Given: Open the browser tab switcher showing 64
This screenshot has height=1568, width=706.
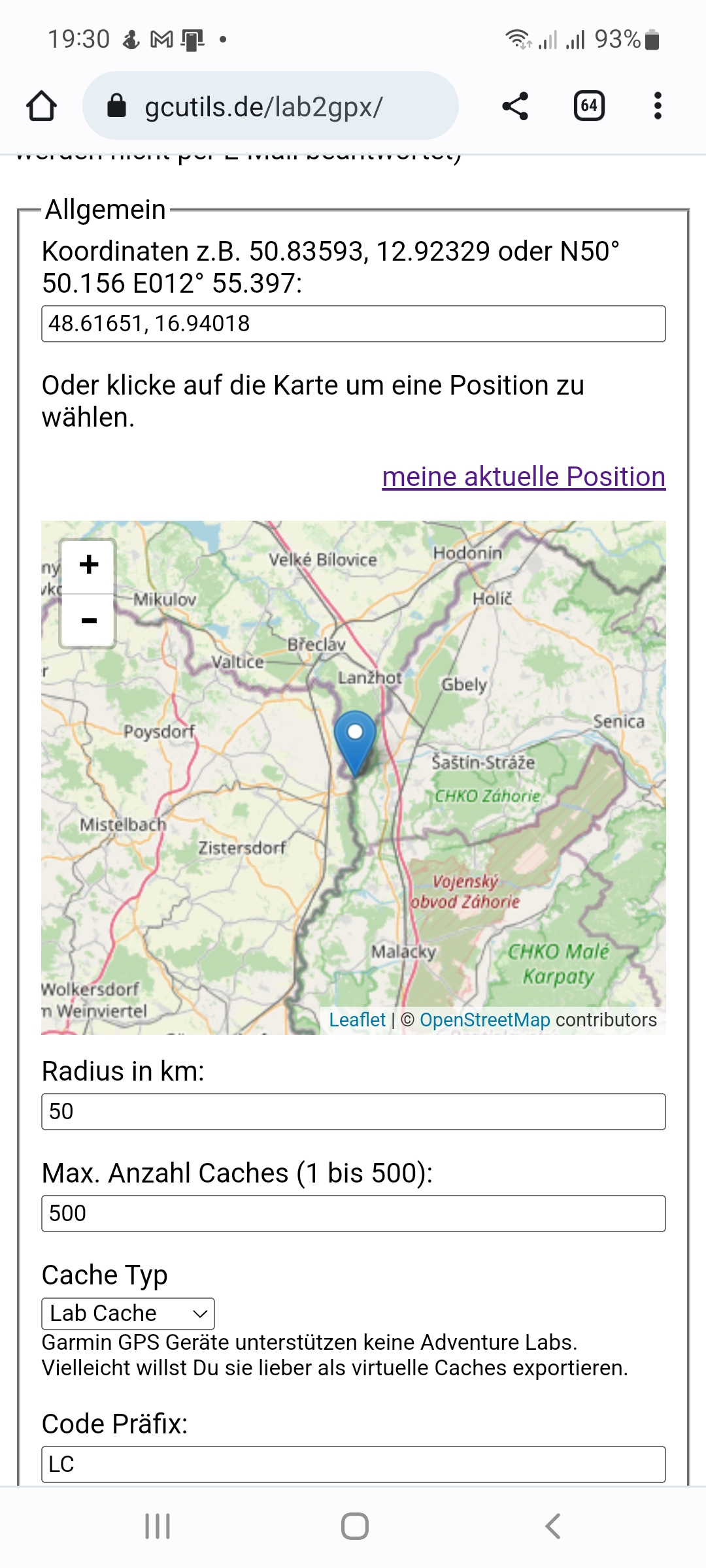Looking at the screenshot, I should [588, 105].
